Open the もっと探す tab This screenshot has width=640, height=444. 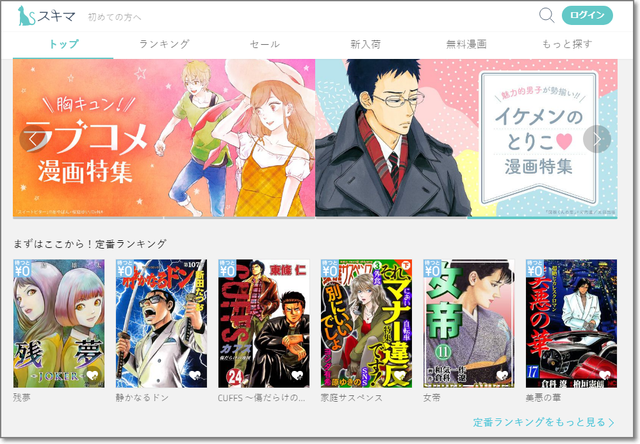(567, 44)
